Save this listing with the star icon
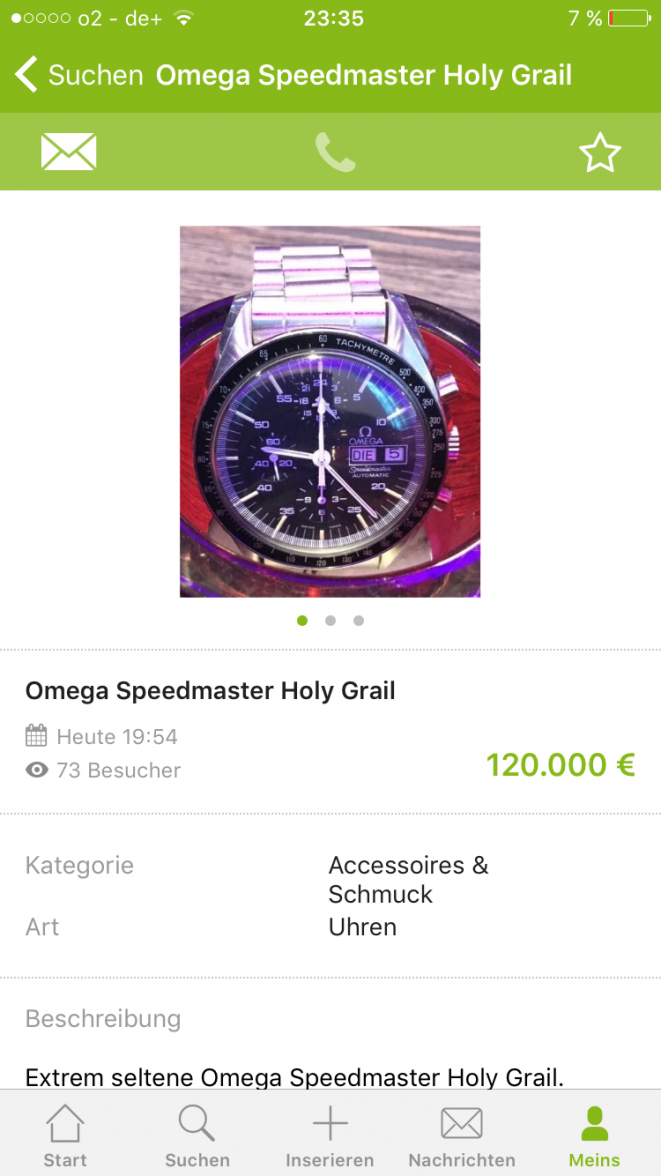Viewport: 661px width, 1176px height. tap(599, 152)
